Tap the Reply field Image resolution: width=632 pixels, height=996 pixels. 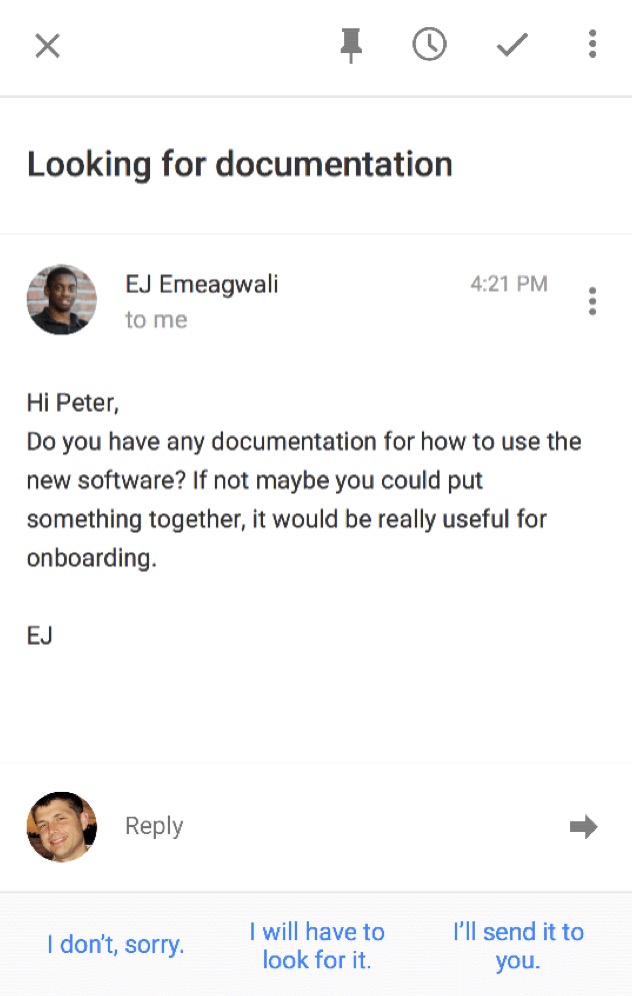coord(300,826)
